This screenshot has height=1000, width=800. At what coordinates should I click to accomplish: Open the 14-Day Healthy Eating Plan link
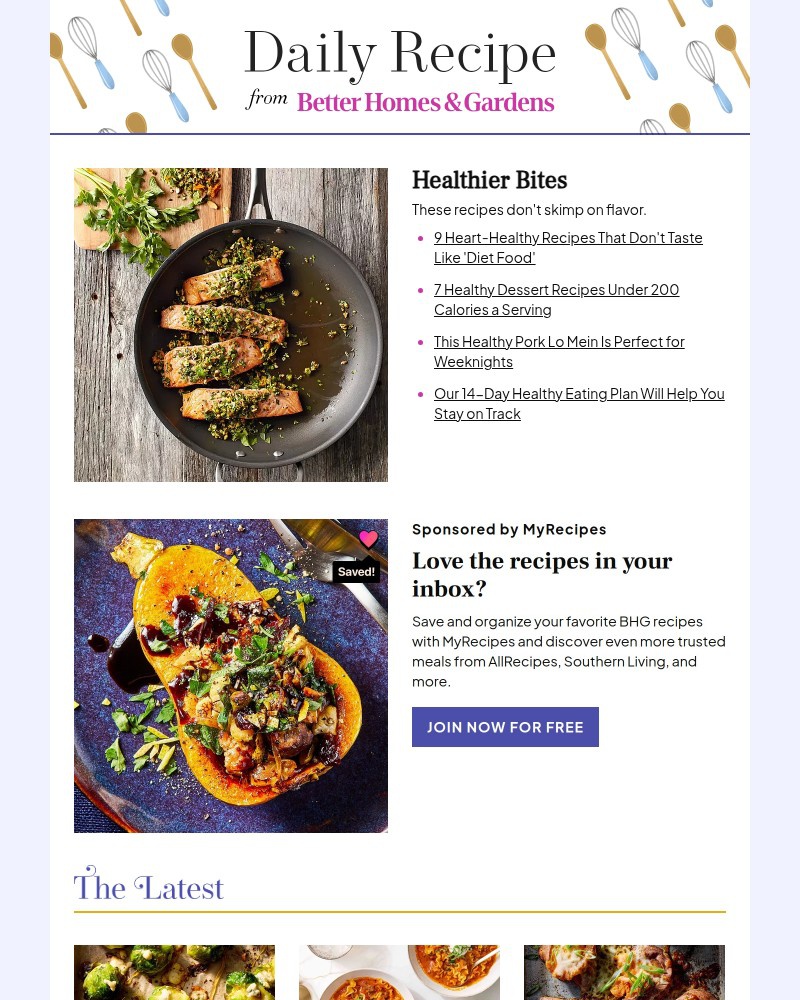579,403
